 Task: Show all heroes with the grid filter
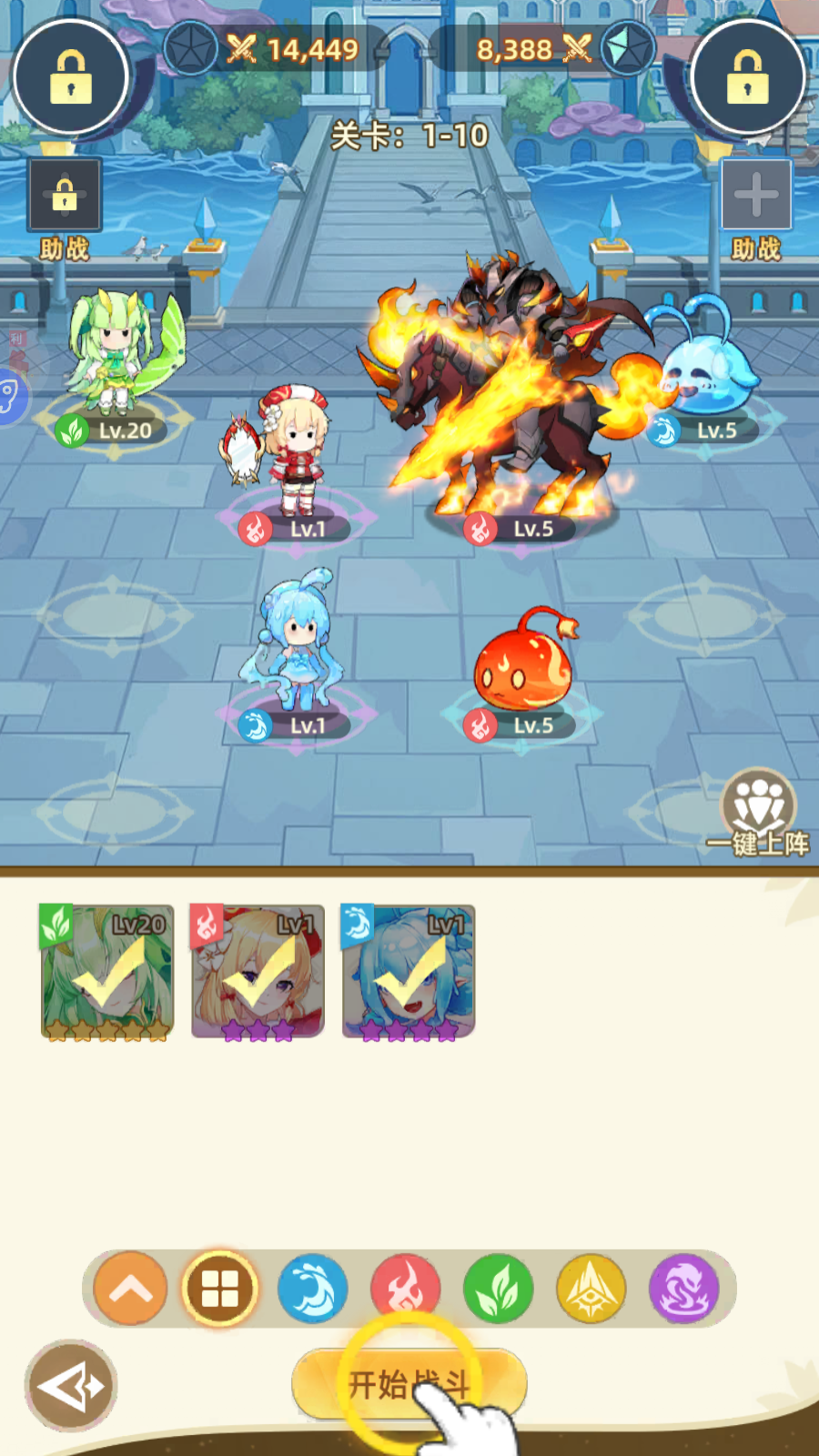pyautogui.click(x=219, y=1289)
